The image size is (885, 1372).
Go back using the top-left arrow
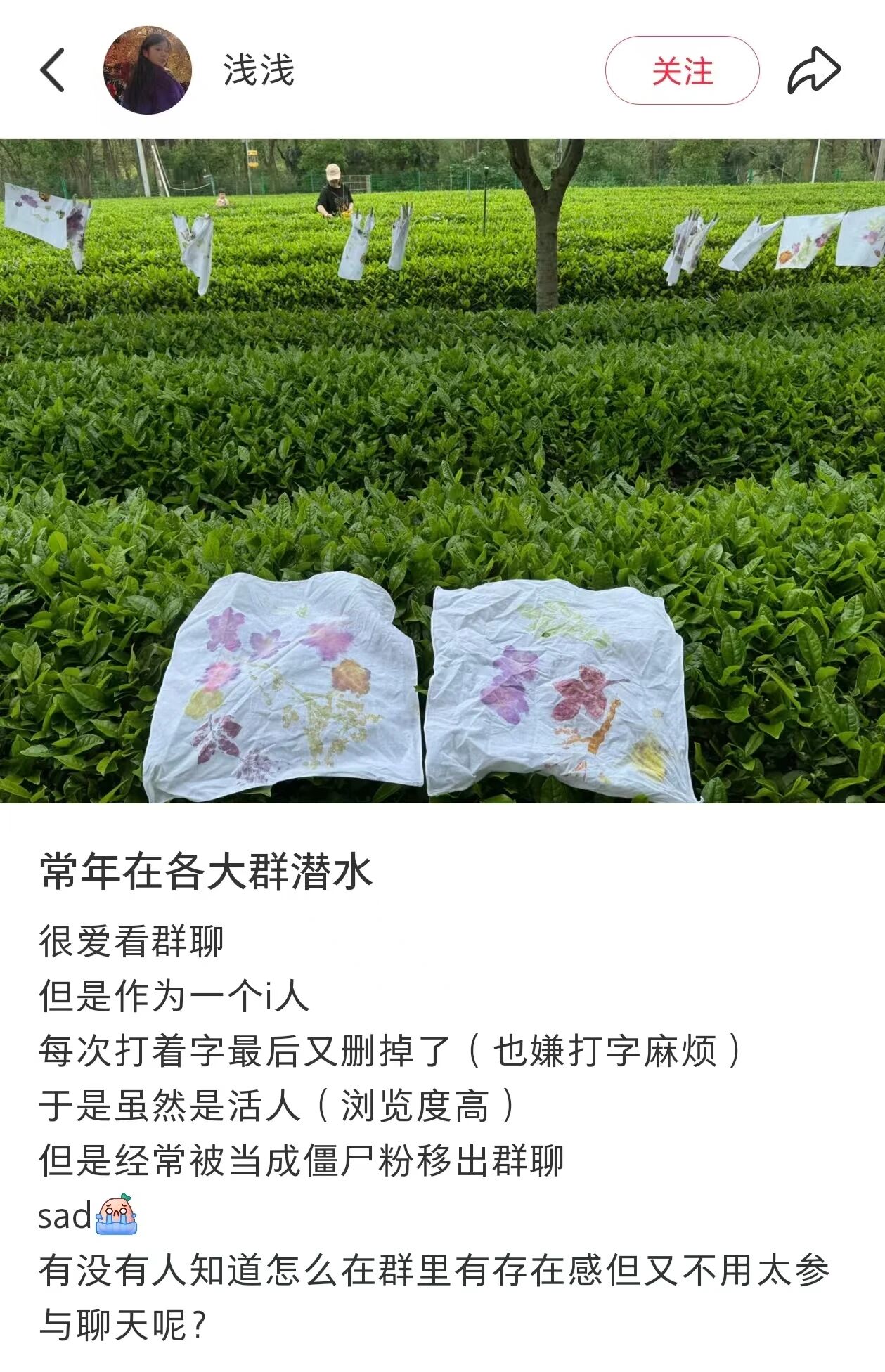(53, 70)
